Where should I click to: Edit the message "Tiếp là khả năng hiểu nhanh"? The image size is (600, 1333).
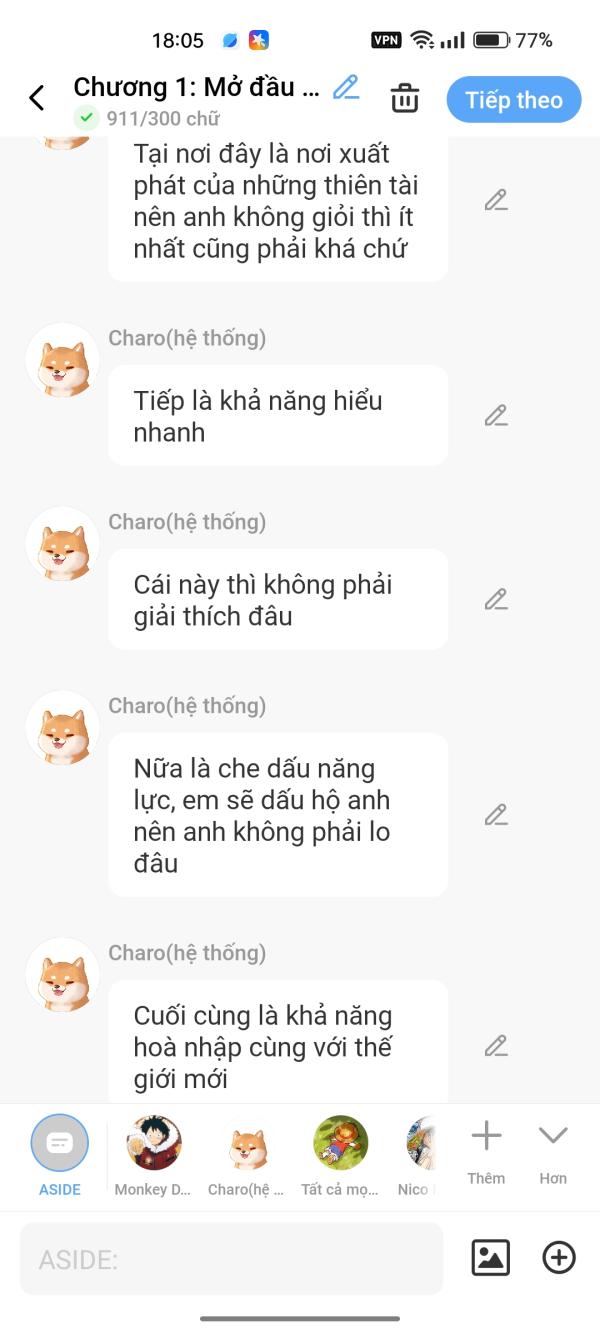pos(496,416)
